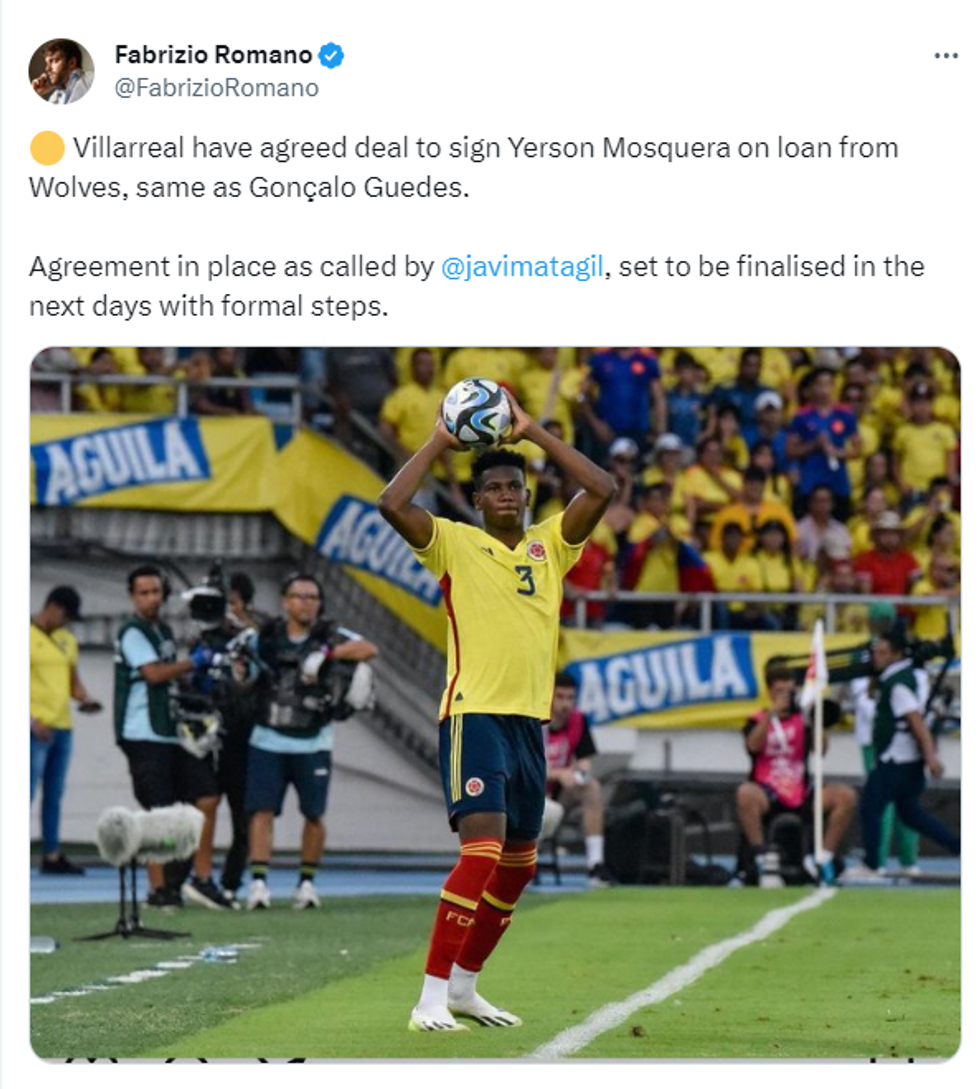
Task: Open the @javimatagil mention link
Action: (x=522, y=267)
